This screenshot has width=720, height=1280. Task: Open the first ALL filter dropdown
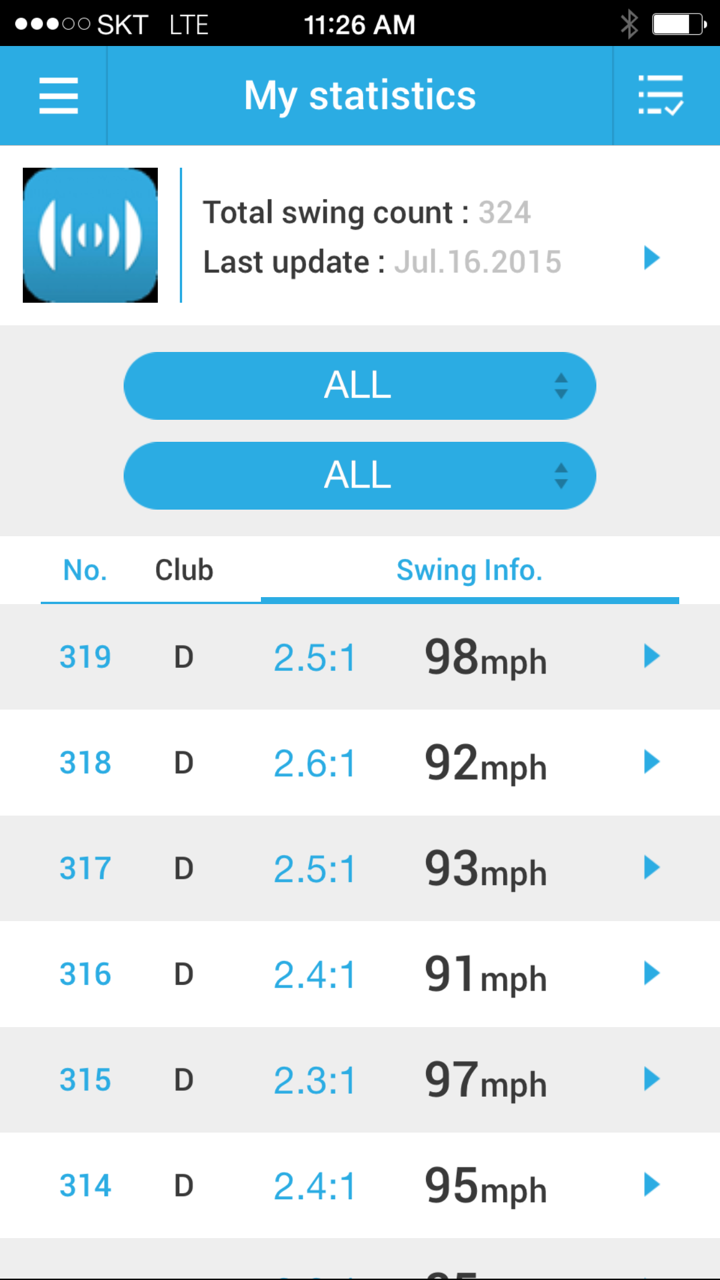click(359, 385)
